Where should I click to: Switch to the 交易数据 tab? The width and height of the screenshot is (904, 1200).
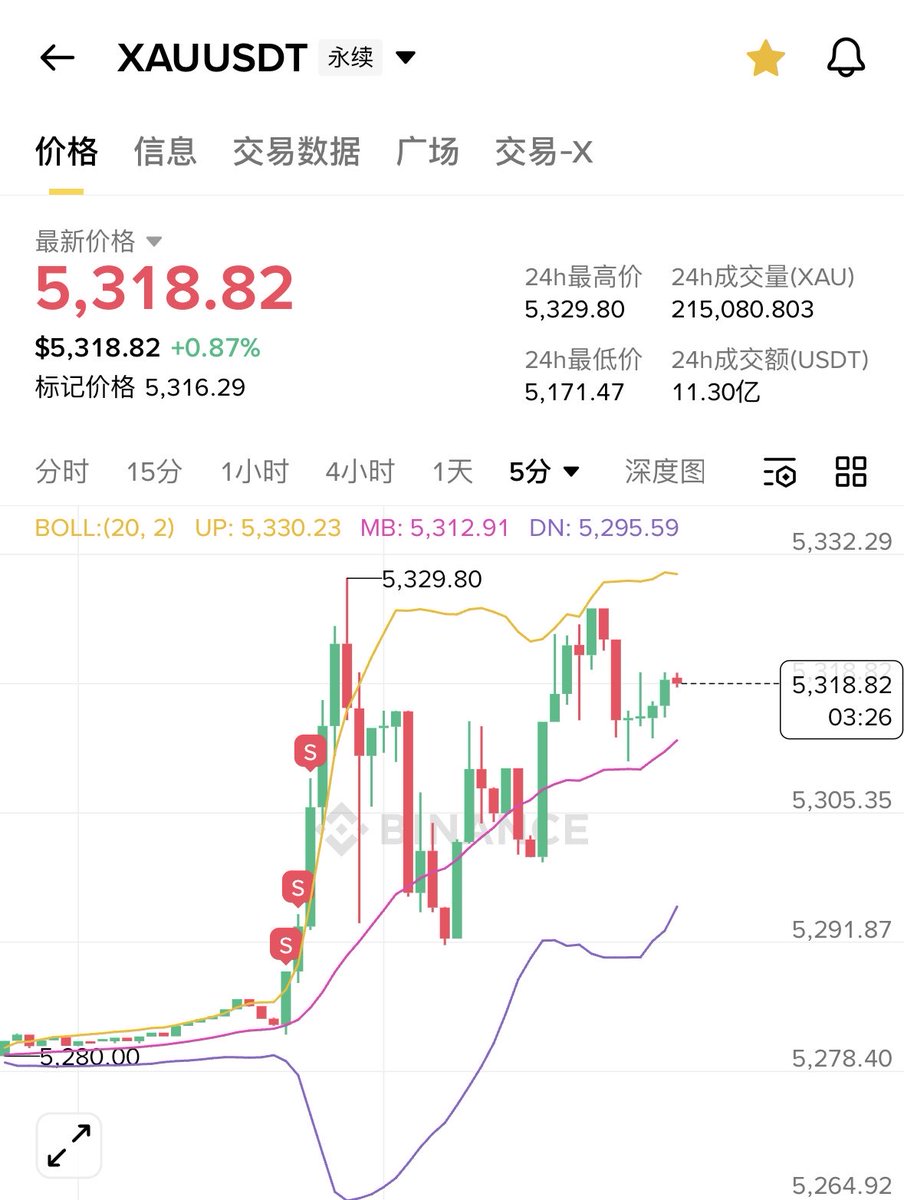(296, 152)
